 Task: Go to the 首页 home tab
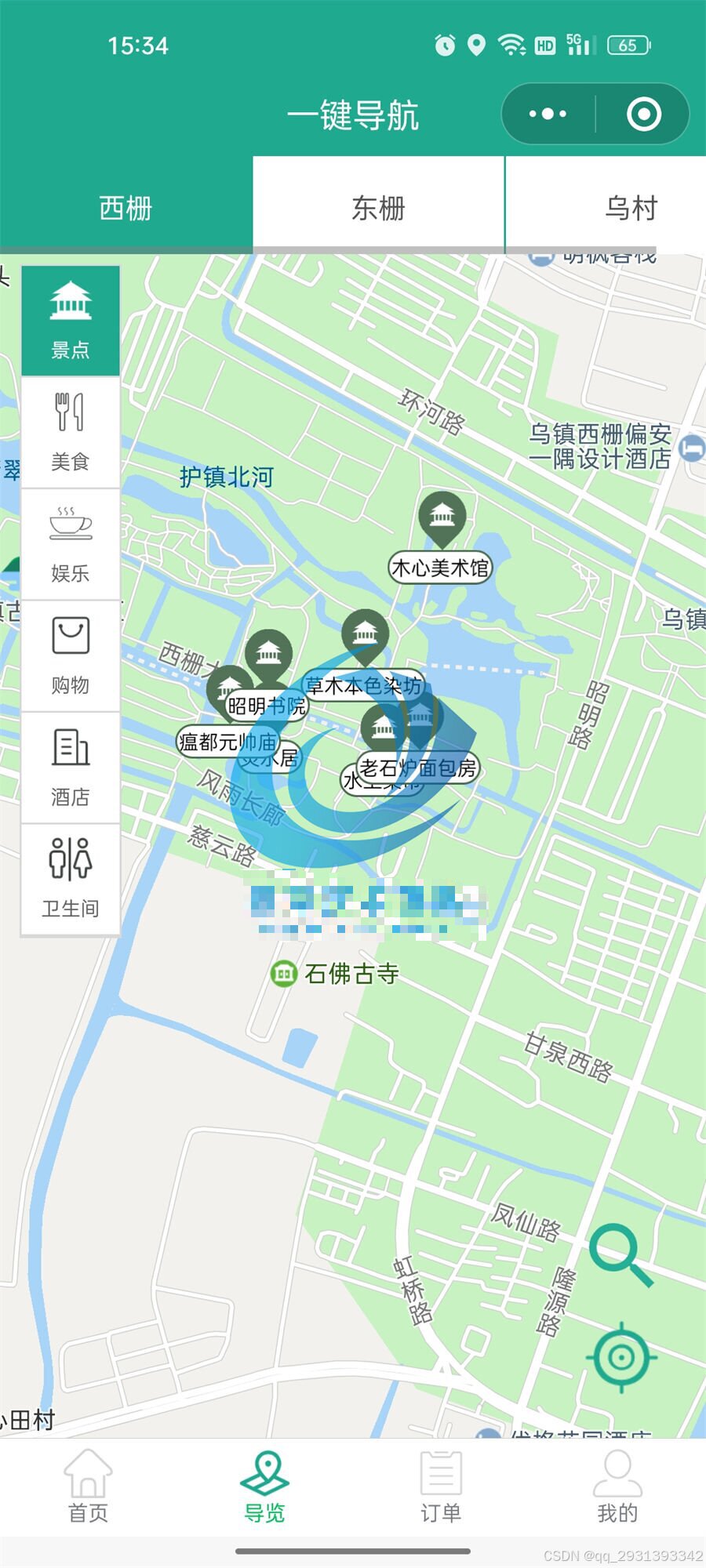point(88,1486)
